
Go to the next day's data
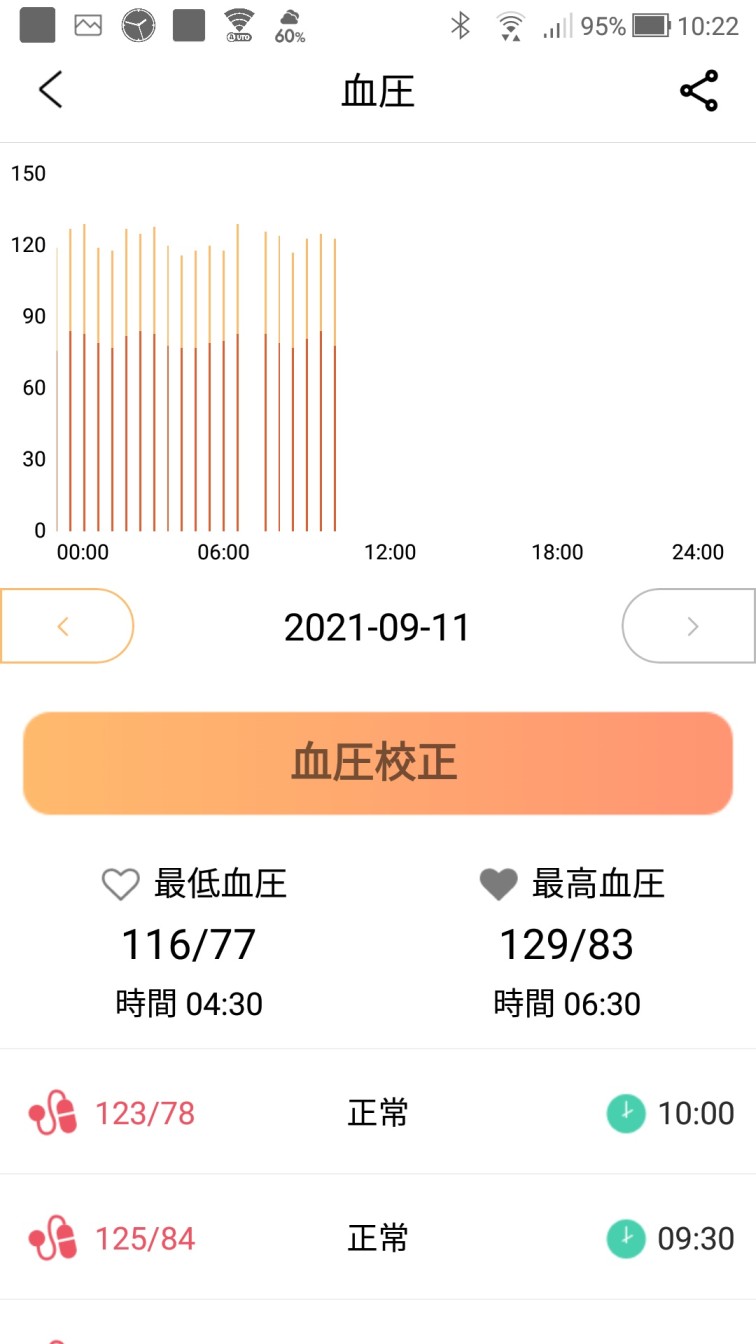click(x=689, y=626)
